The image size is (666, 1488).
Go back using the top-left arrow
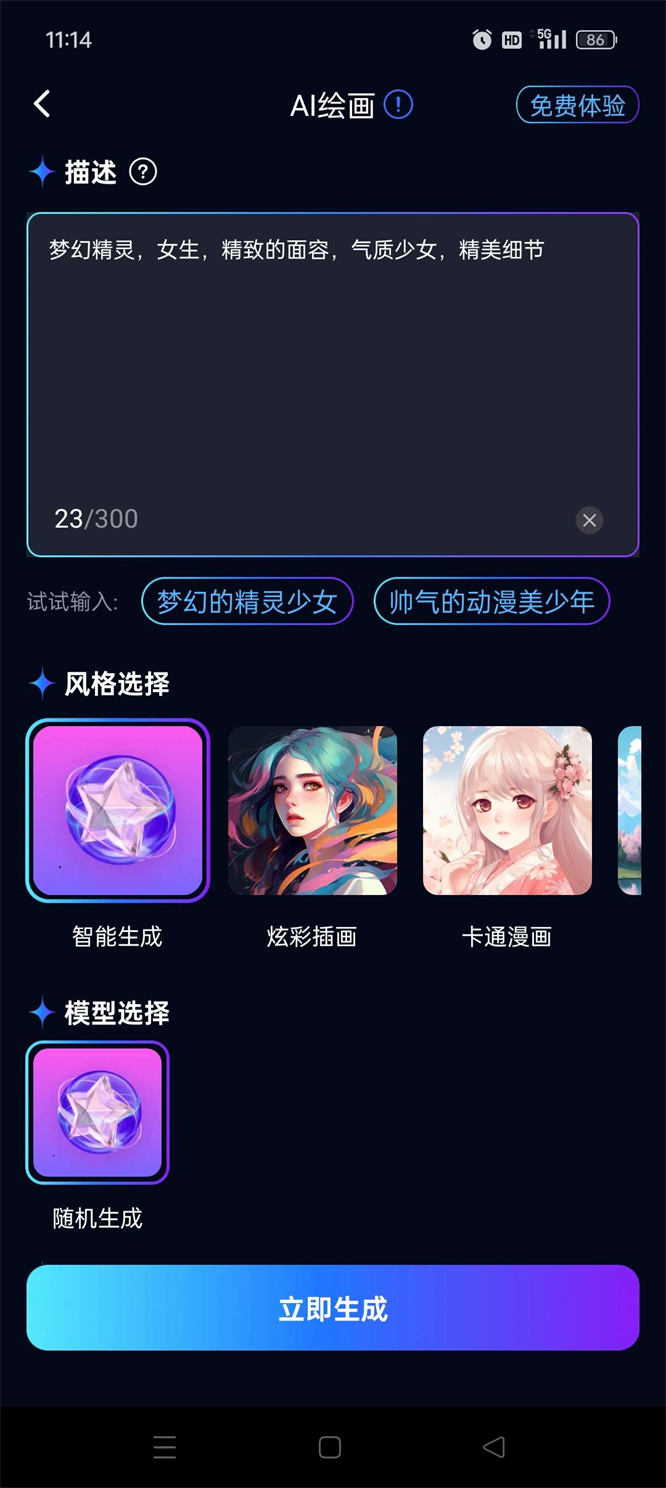(x=42, y=104)
